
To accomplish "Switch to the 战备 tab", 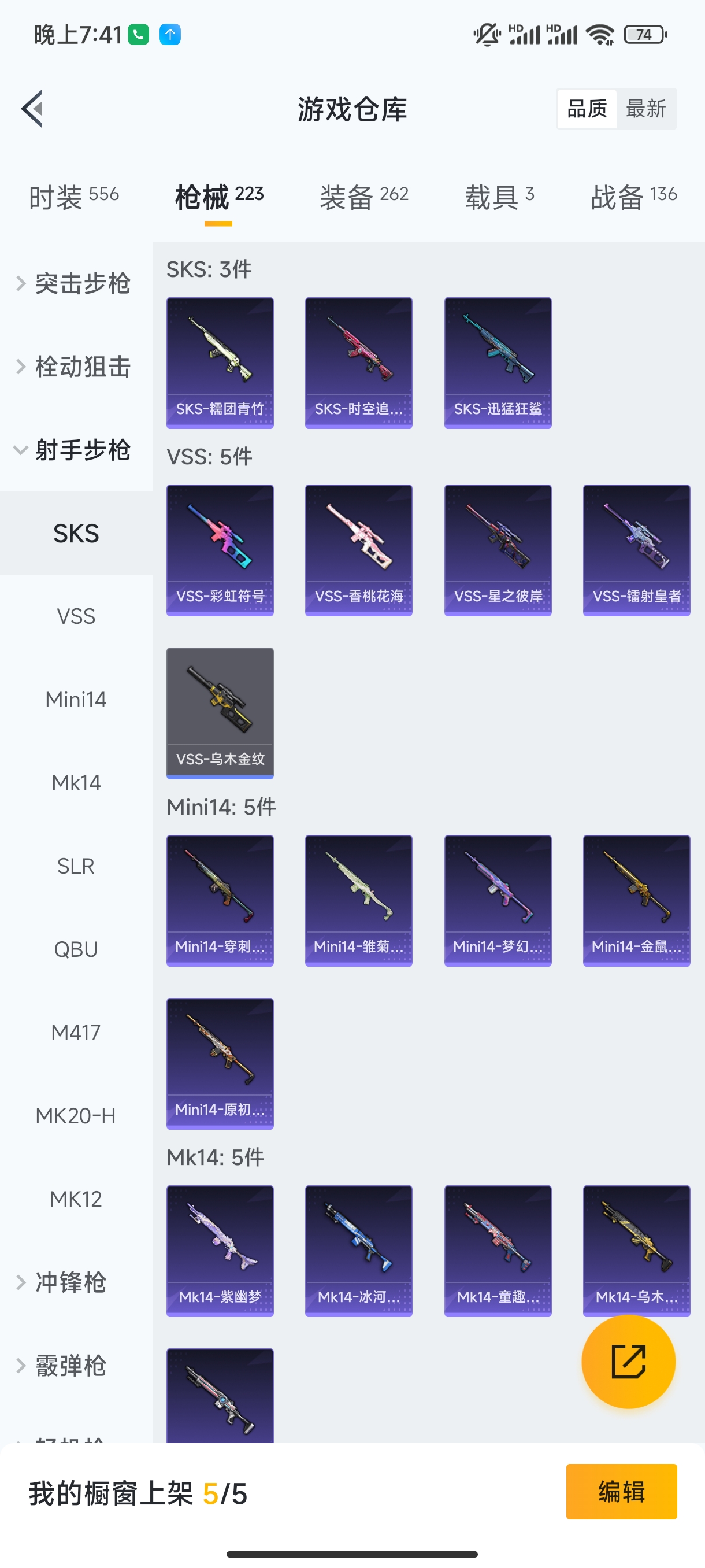I will [x=633, y=197].
